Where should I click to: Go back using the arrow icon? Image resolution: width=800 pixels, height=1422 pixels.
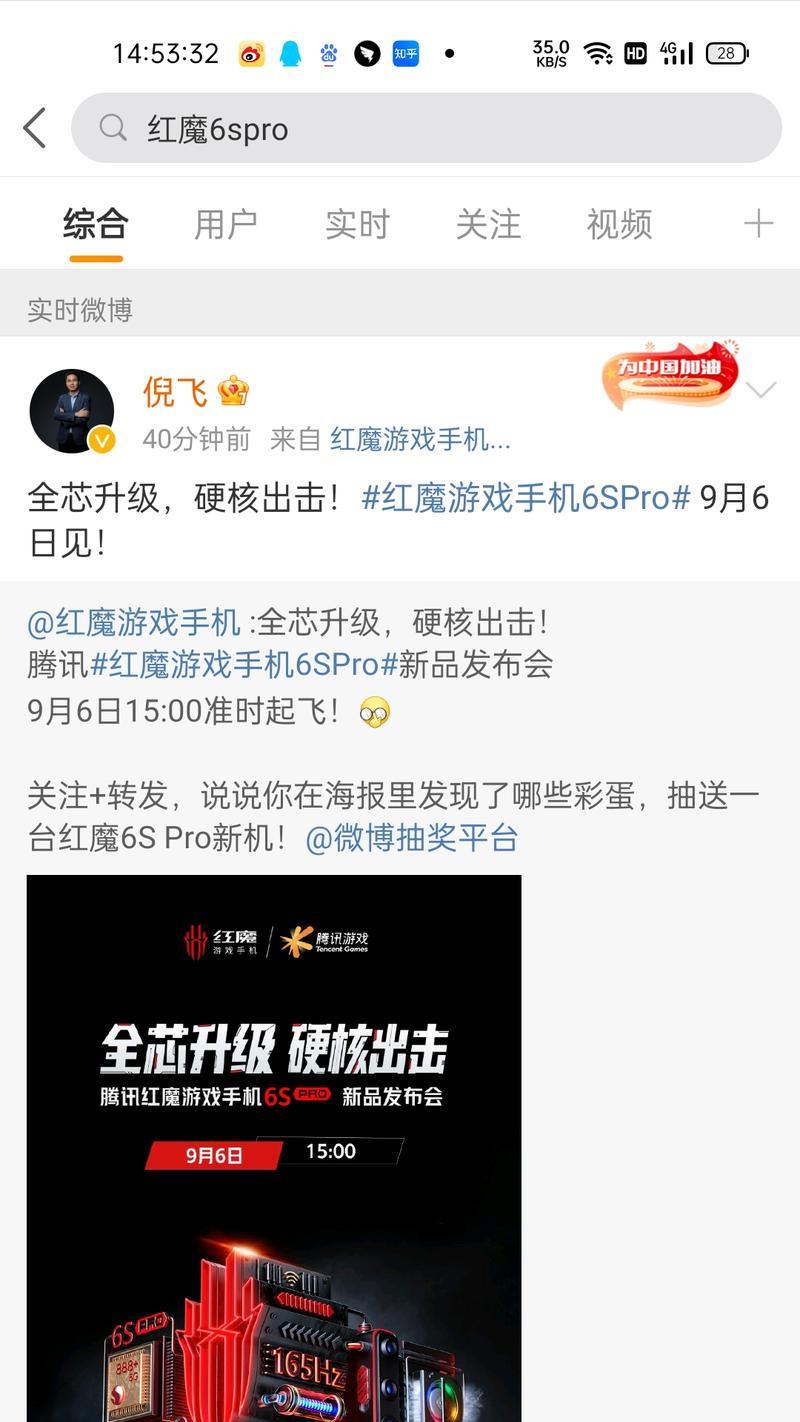pos(35,128)
